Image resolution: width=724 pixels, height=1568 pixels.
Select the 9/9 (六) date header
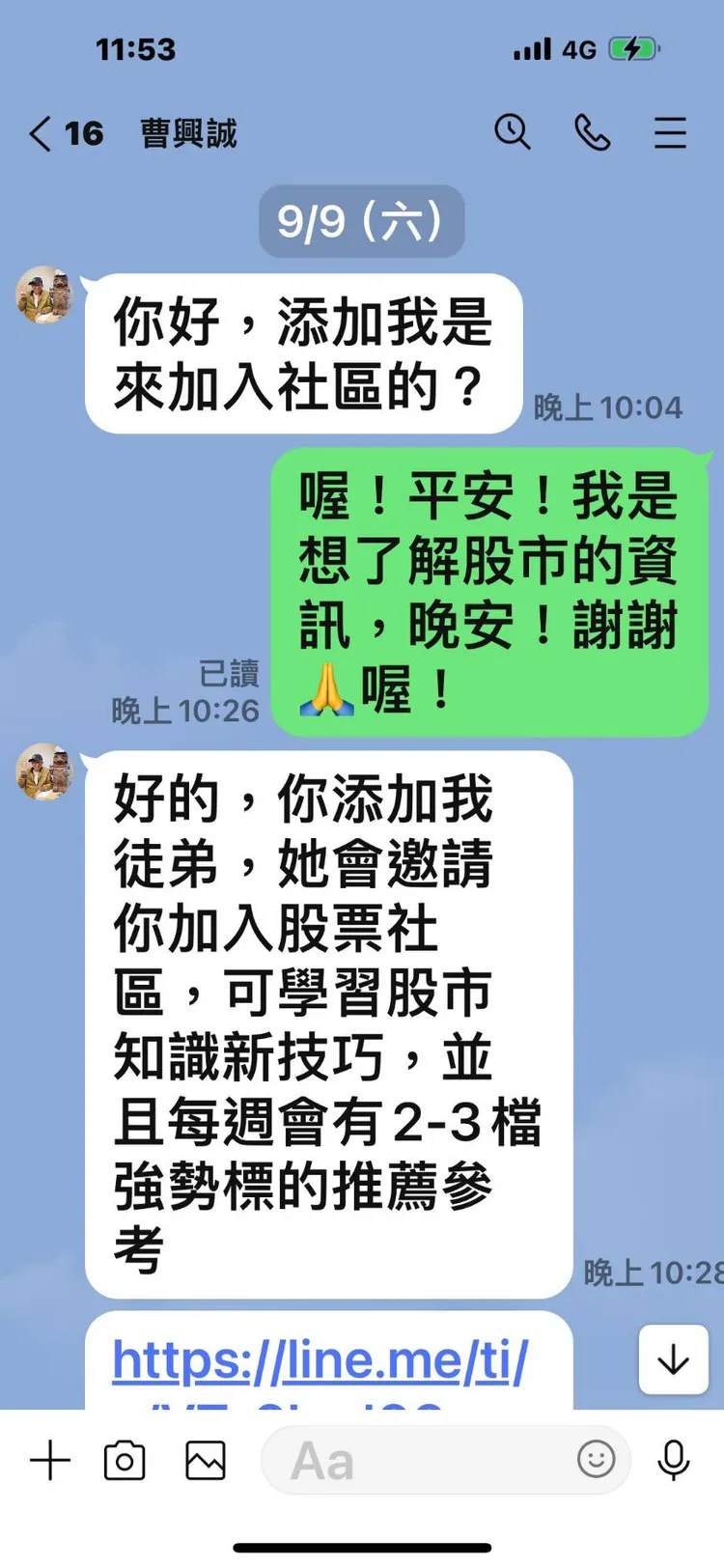click(x=362, y=222)
